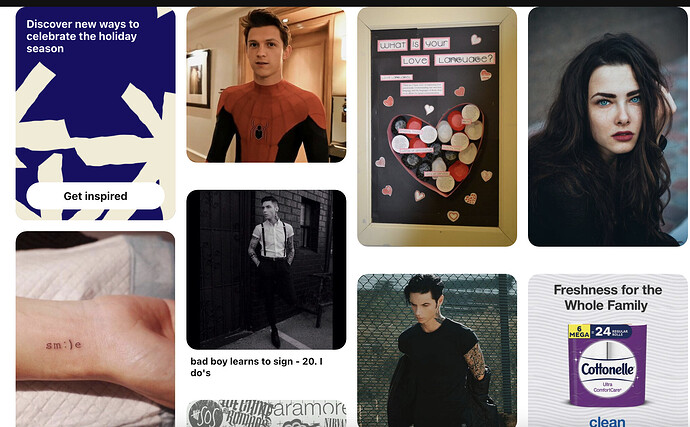The height and width of the screenshot is (427, 690).
Task: Open the holiday season promo card
Action: point(95,110)
